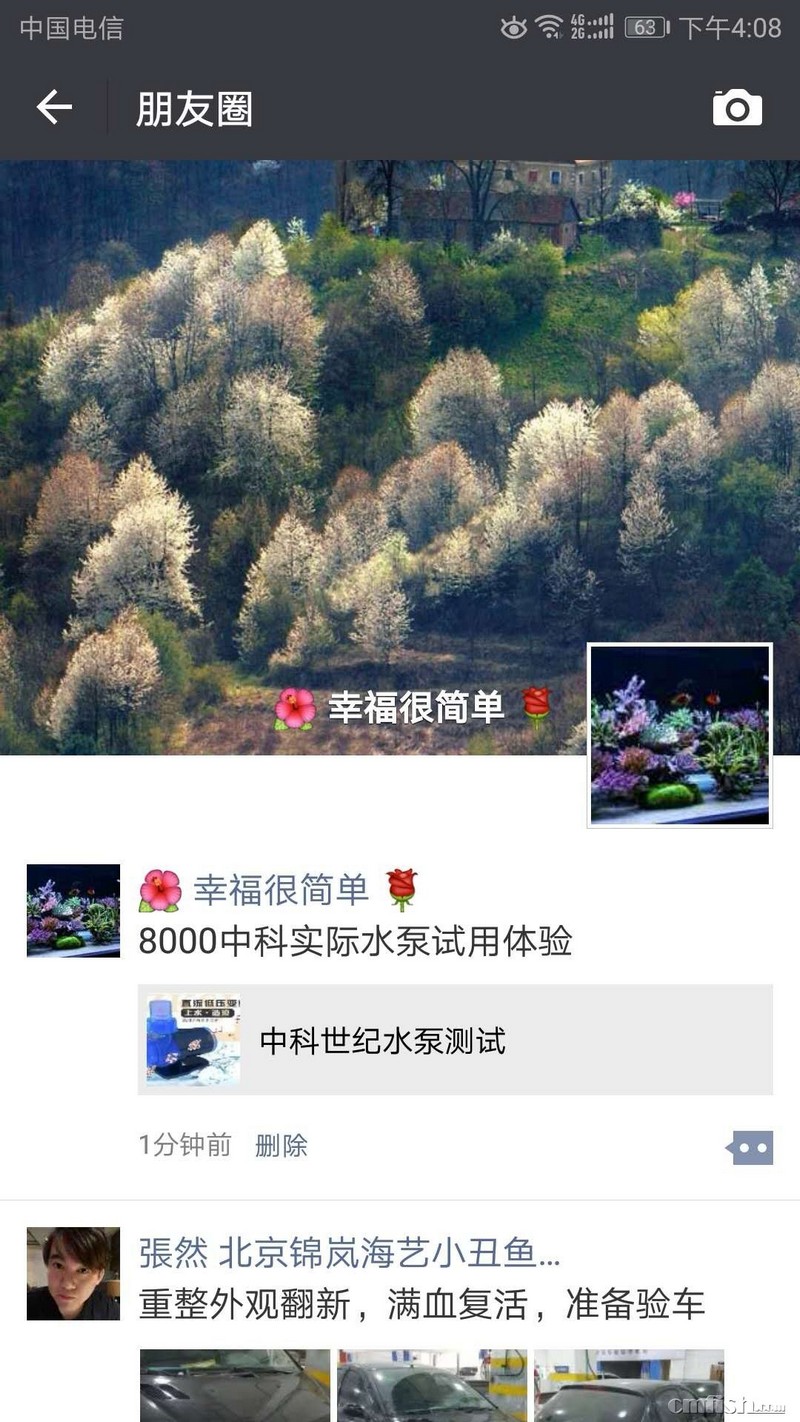Image resolution: width=800 pixels, height=1422 pixels.
Task: Open the shared article 中科世纪水泵测试
Action: (455, 1040)
